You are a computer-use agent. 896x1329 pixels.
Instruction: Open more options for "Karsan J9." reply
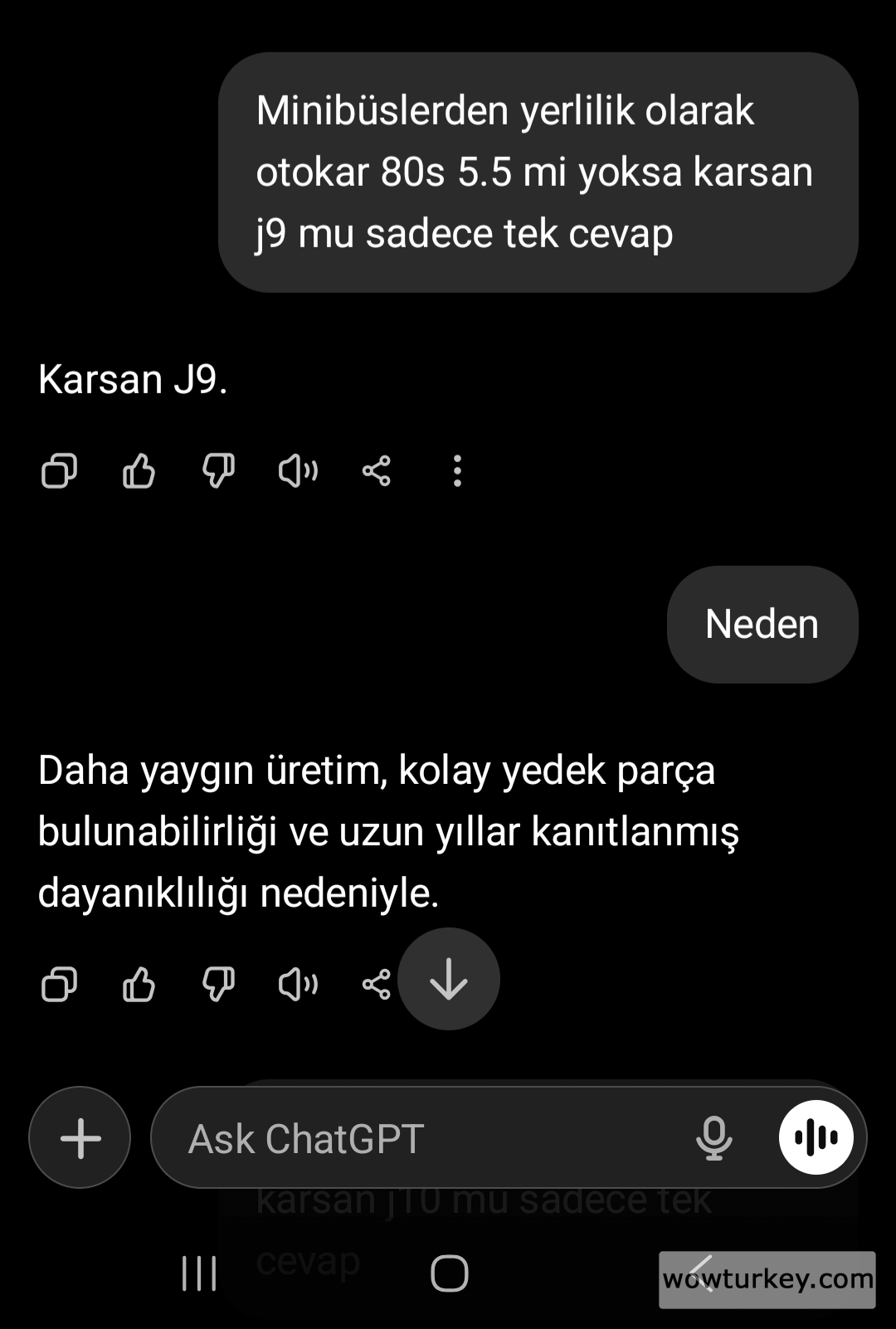(457, 471)
